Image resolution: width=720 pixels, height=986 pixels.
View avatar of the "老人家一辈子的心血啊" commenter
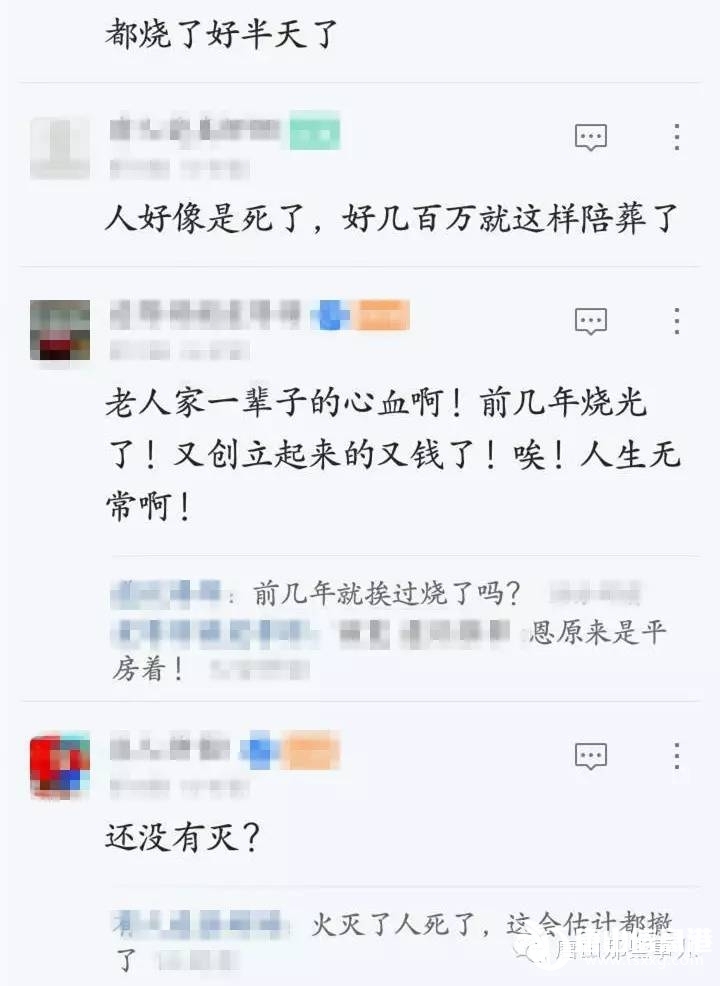pos(60,329)
